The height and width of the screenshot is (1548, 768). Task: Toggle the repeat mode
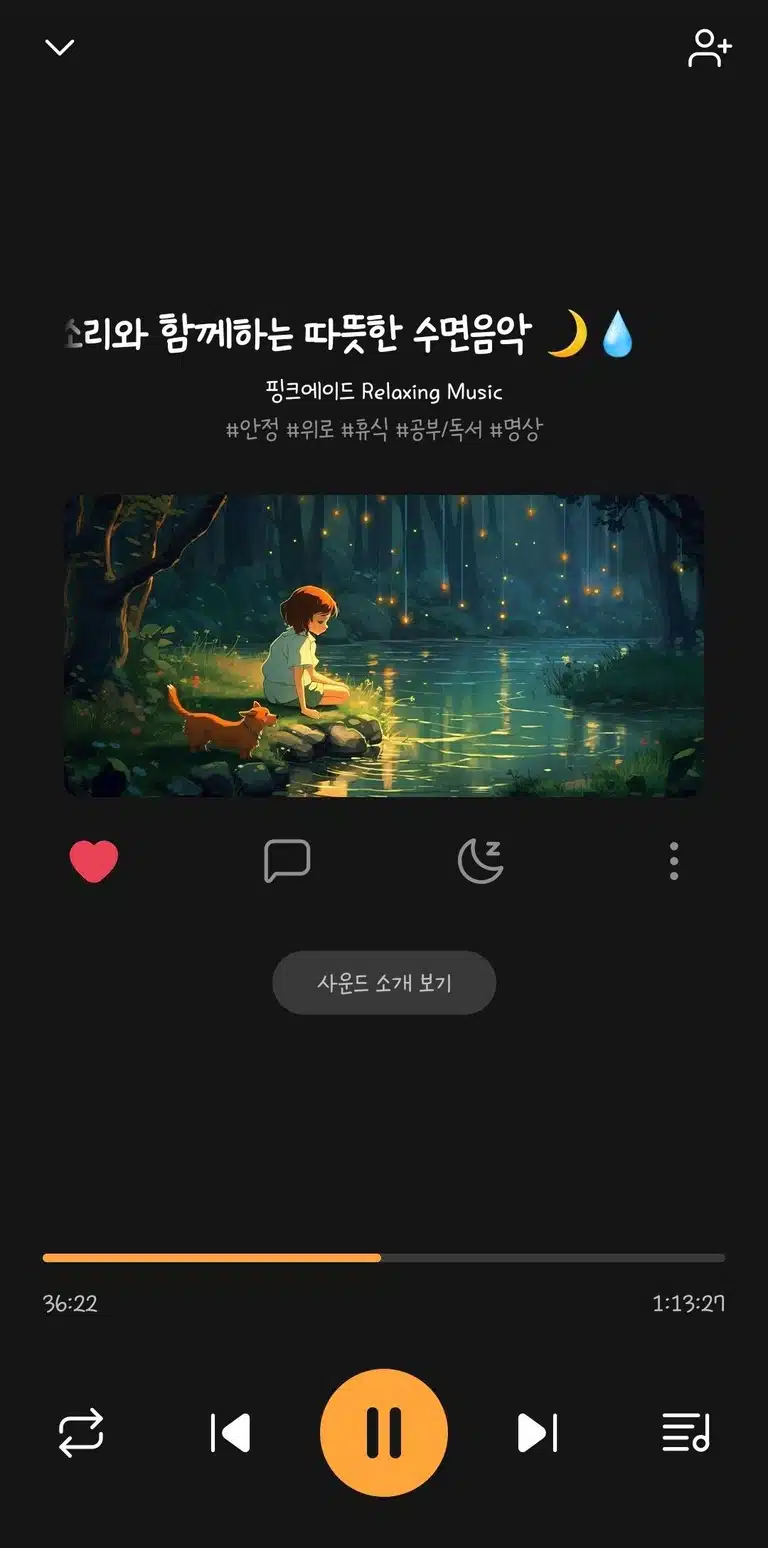point(81,1433)
